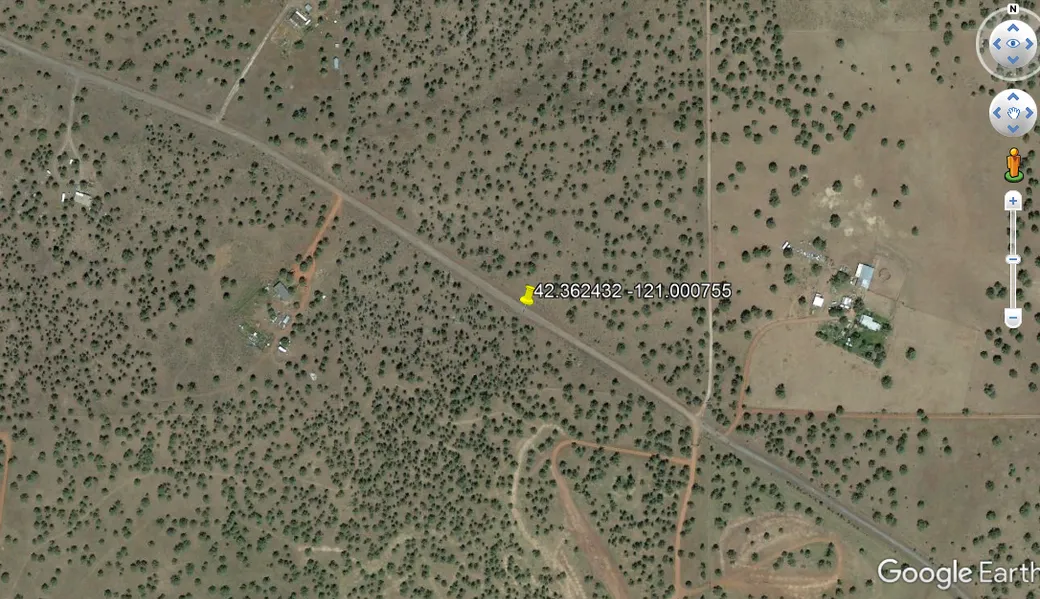The height and width of the screenshot is (599, 1040).
Task: Reset the view with the N compass marker
Action: (1013, 10)
